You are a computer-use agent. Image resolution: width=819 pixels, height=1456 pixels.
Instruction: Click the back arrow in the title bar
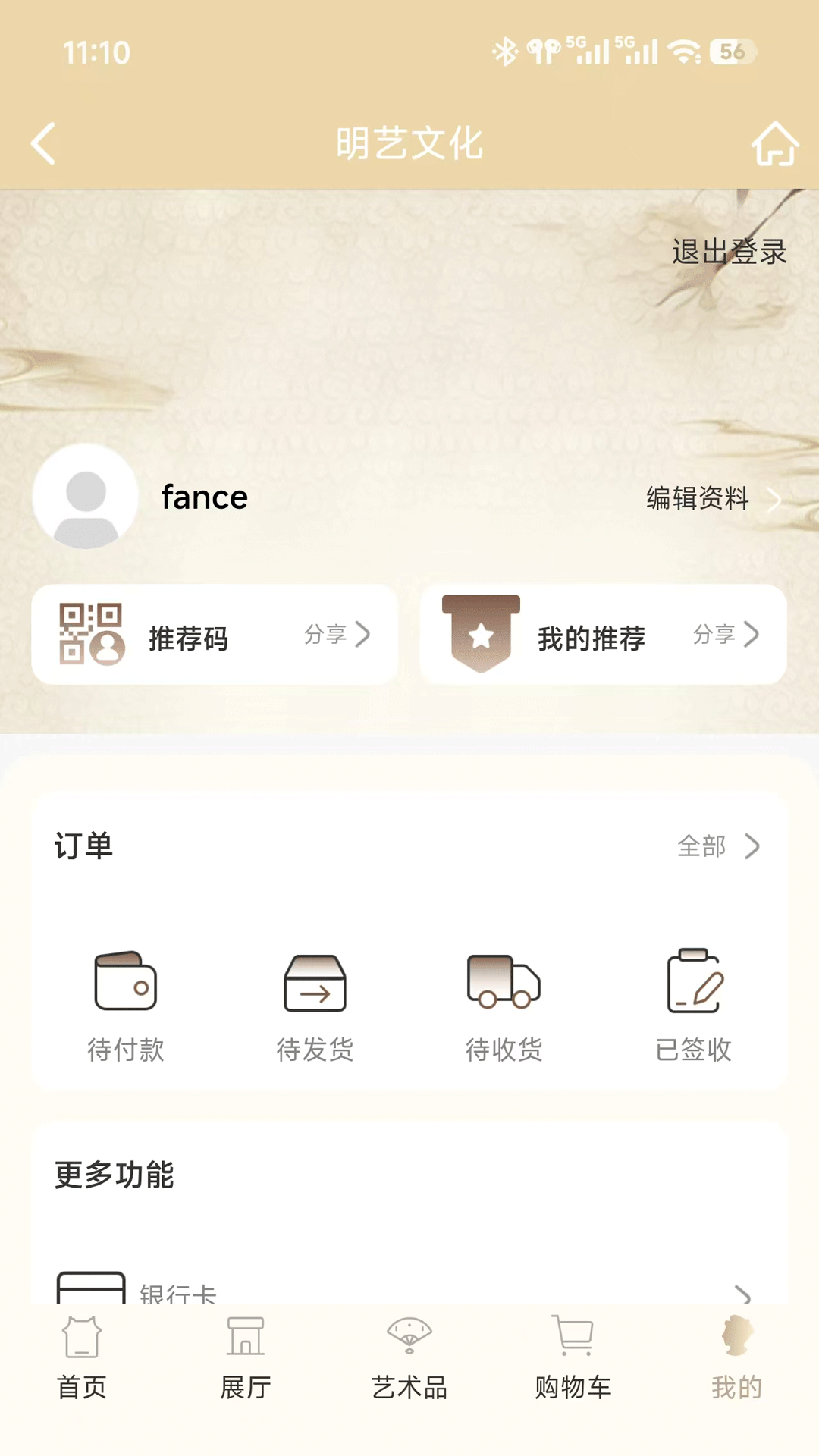point(43,144)
